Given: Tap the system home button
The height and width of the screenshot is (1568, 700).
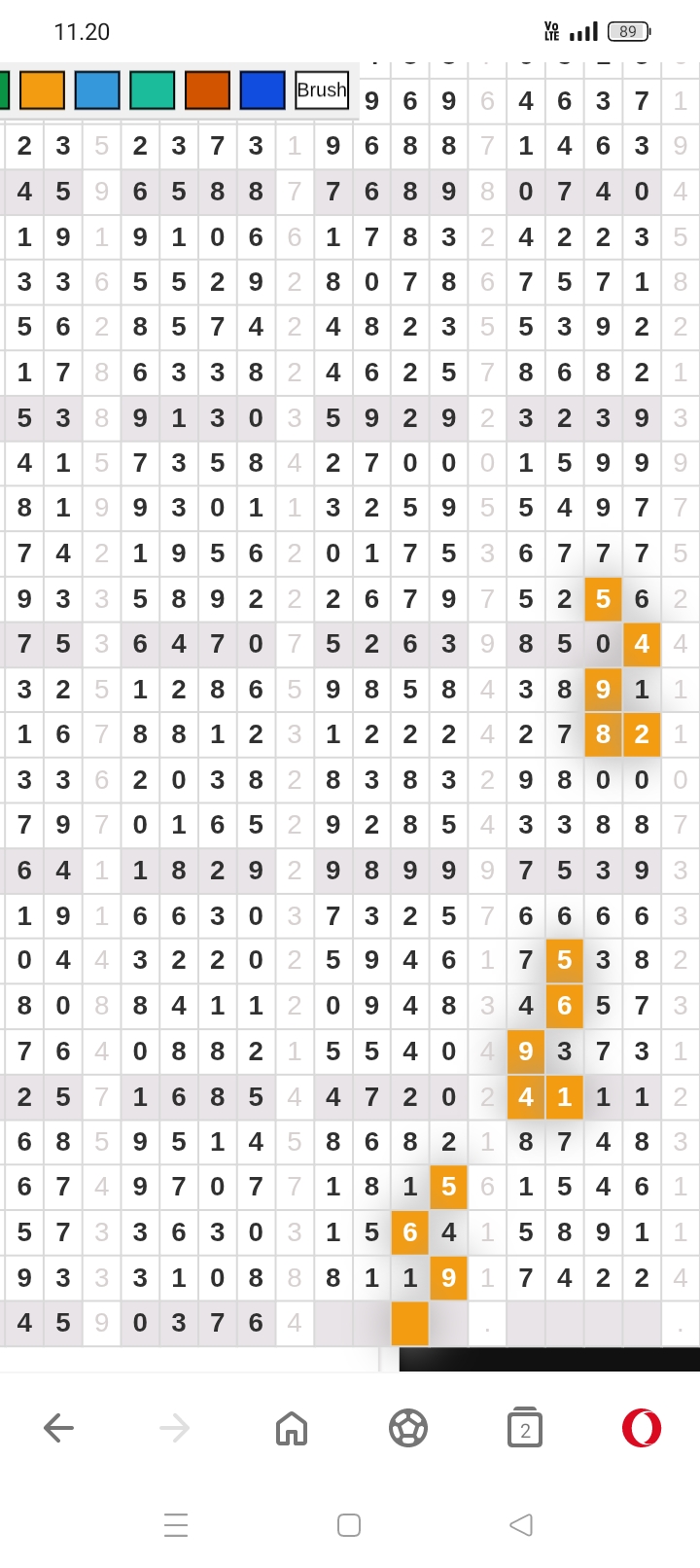Looking at the screenshot, I should 349,1524.
